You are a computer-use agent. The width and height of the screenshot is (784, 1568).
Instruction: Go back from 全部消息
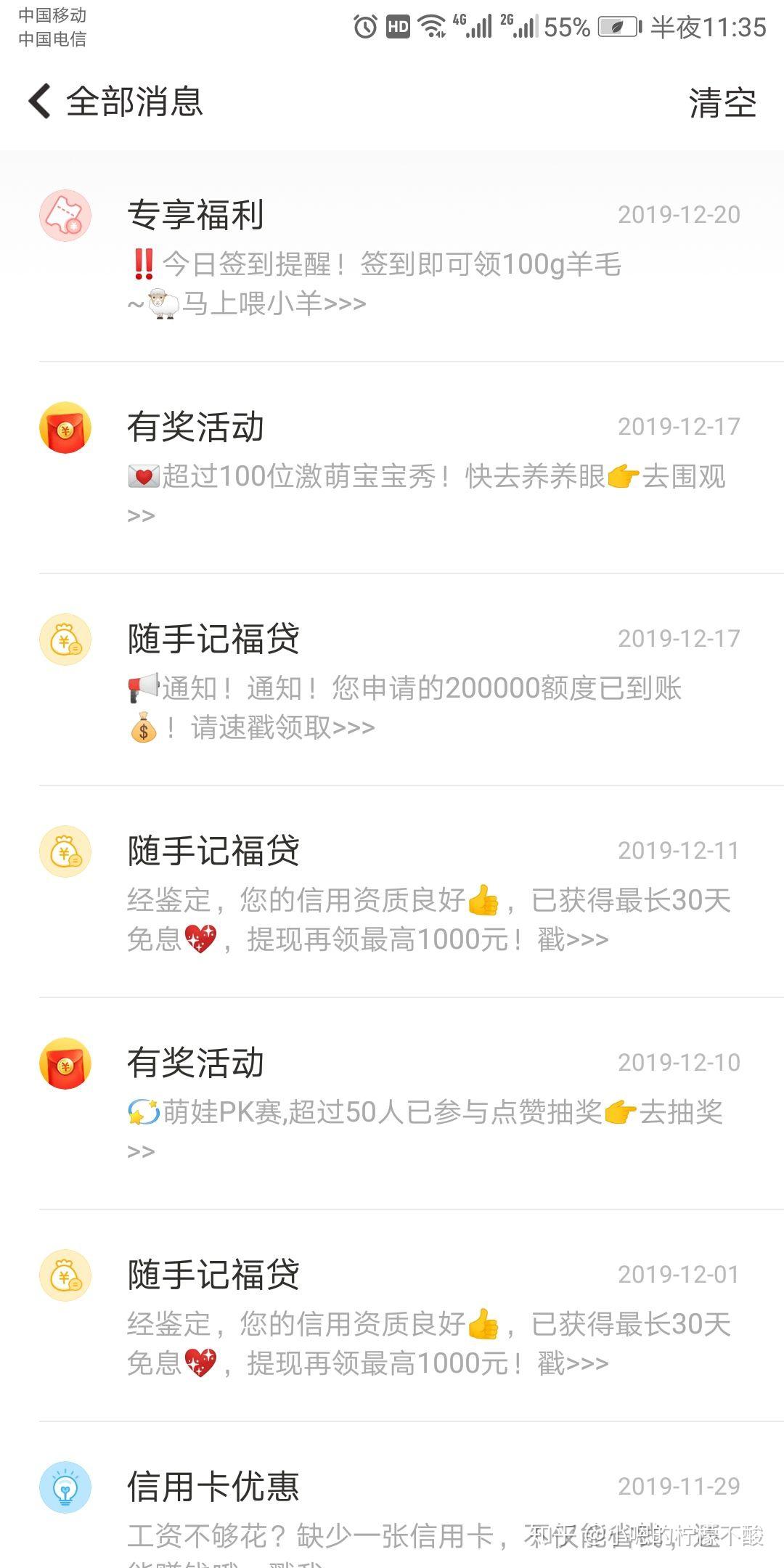pyautogui.click(x=41, y=101)
